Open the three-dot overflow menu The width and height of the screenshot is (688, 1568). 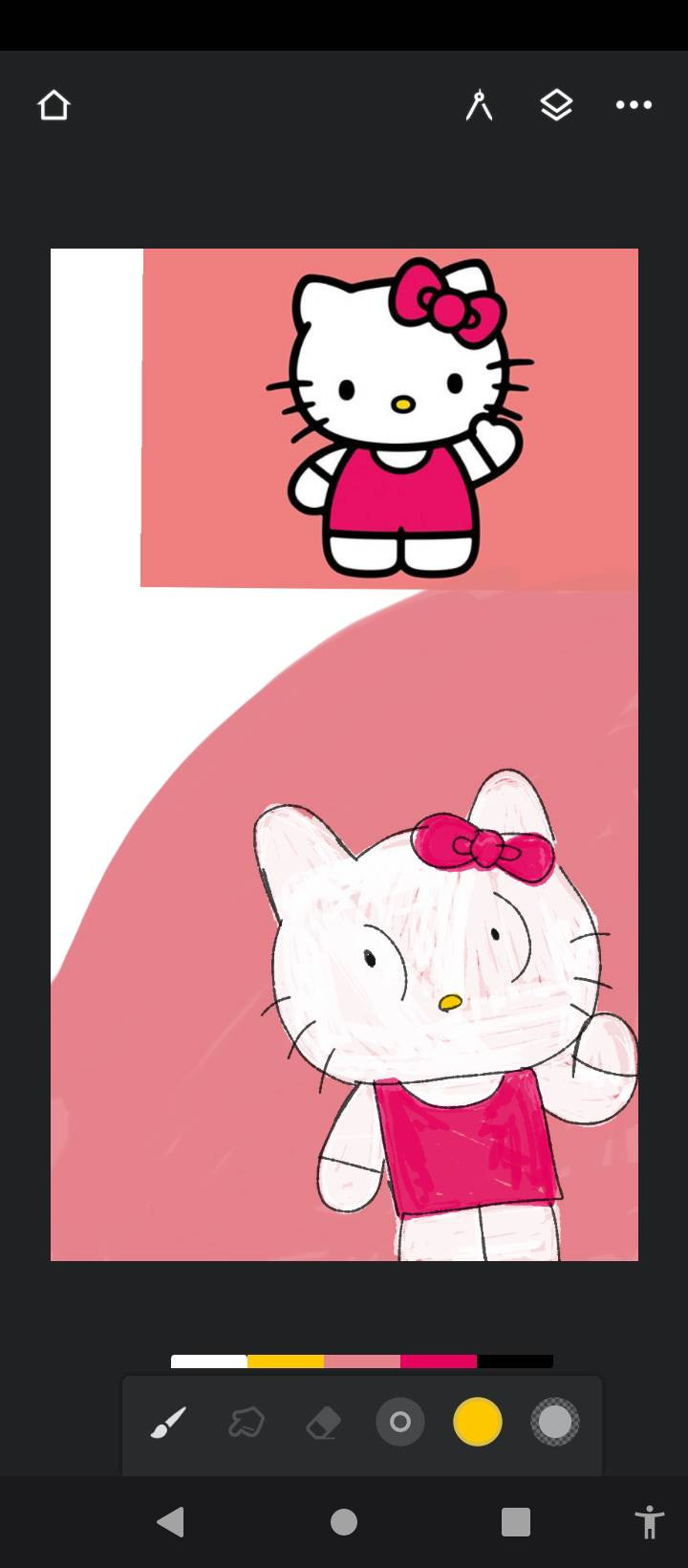[x=634, y=105]
